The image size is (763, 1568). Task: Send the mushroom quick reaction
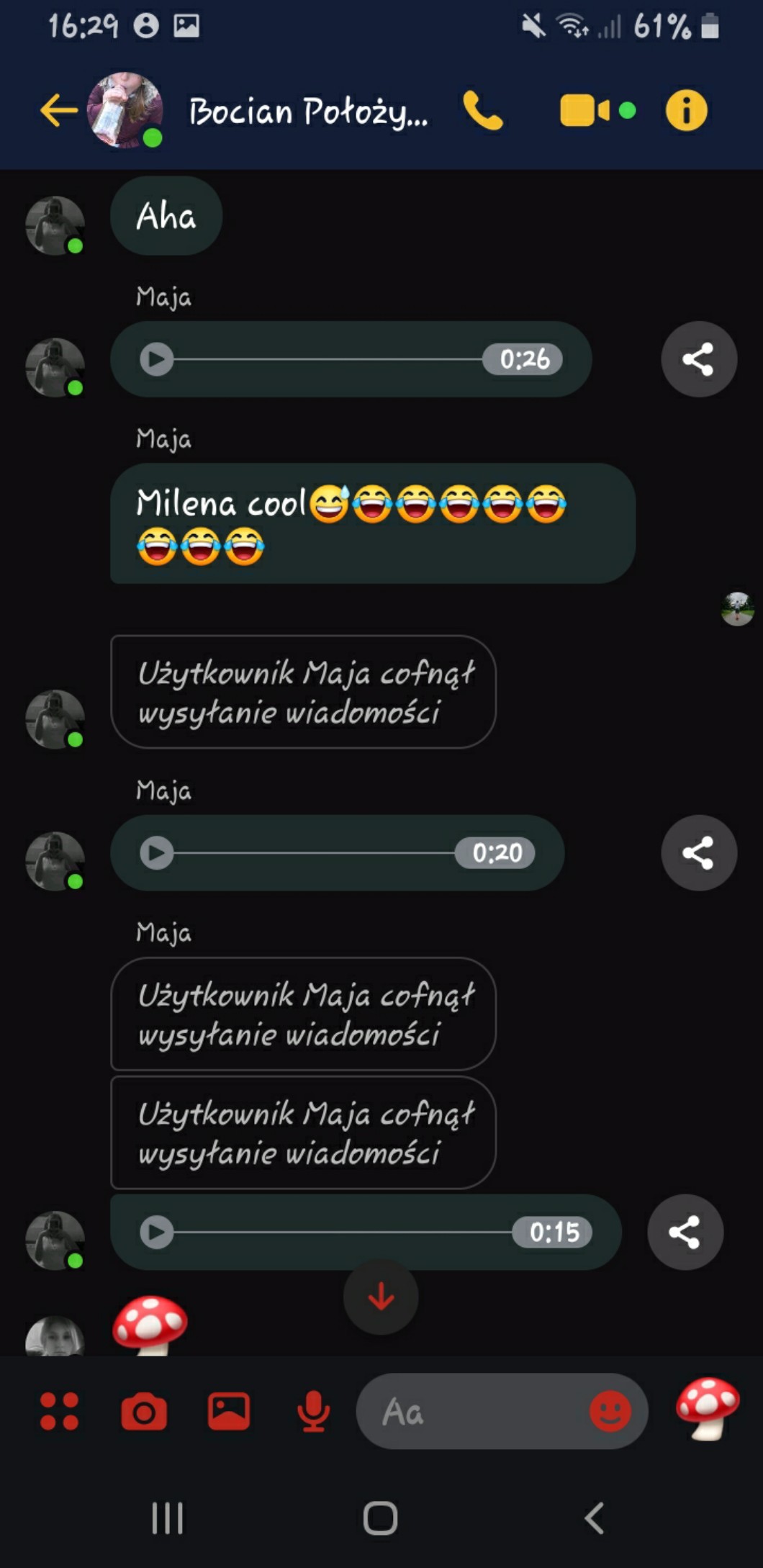click(707, 1408)
